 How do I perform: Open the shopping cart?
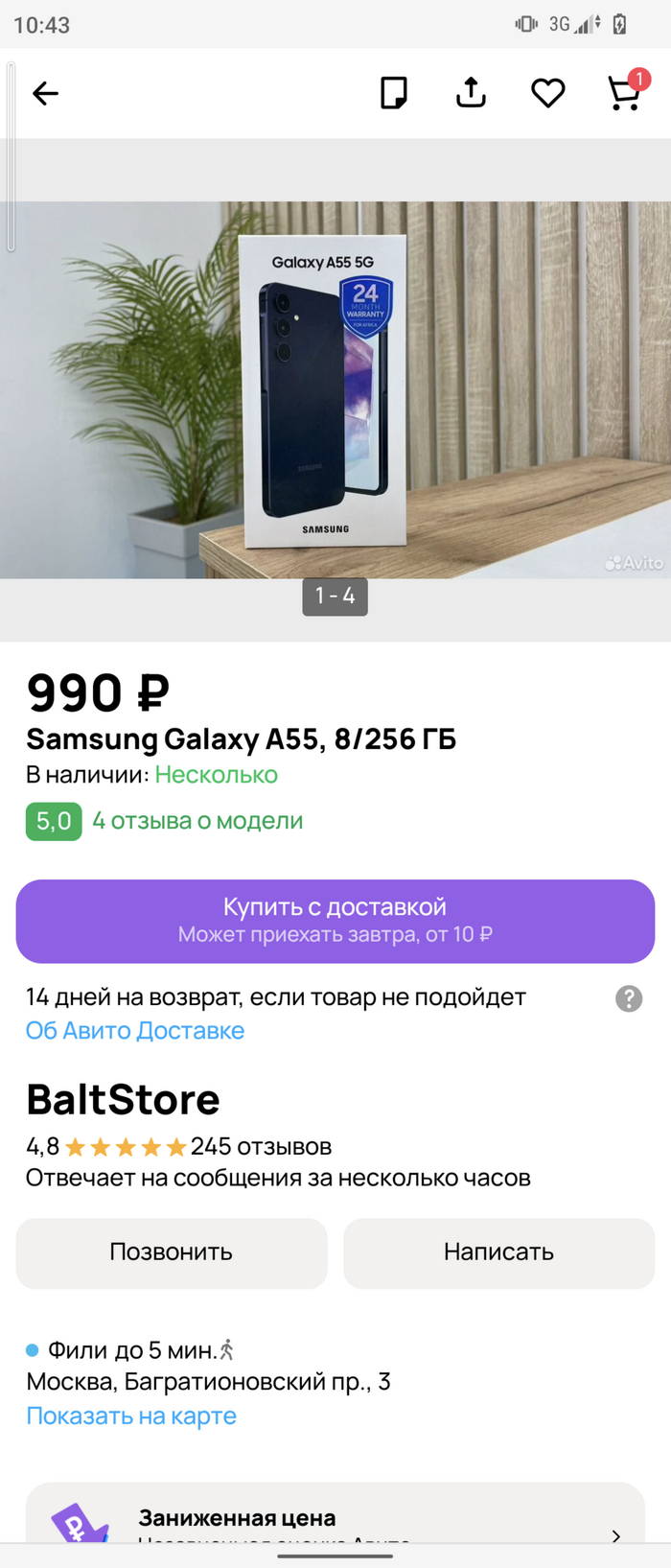click(x=624, y=93)
